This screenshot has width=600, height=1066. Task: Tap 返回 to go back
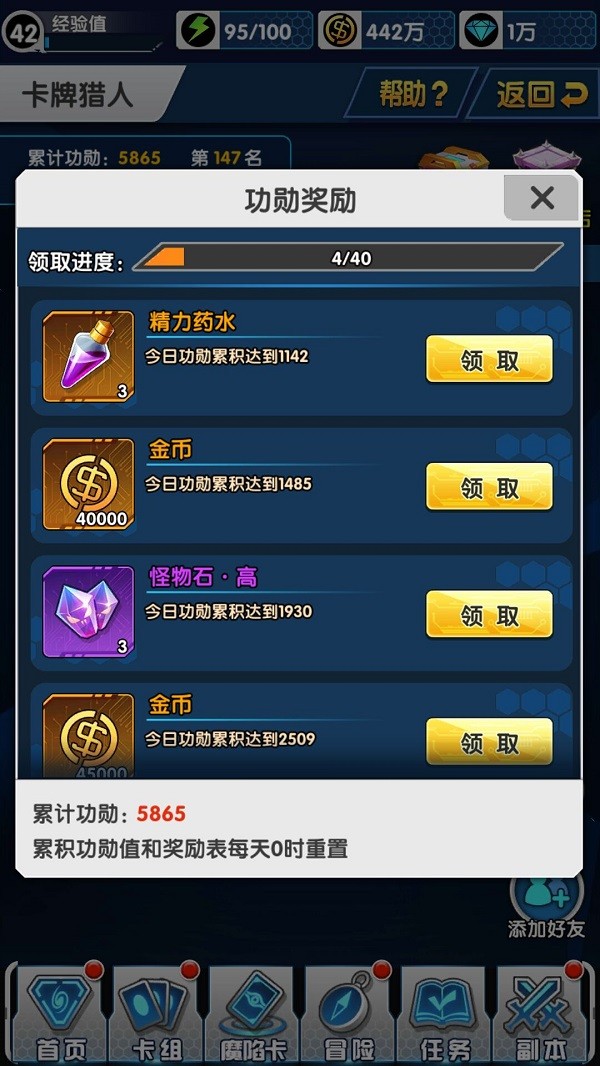coord(541,95)
